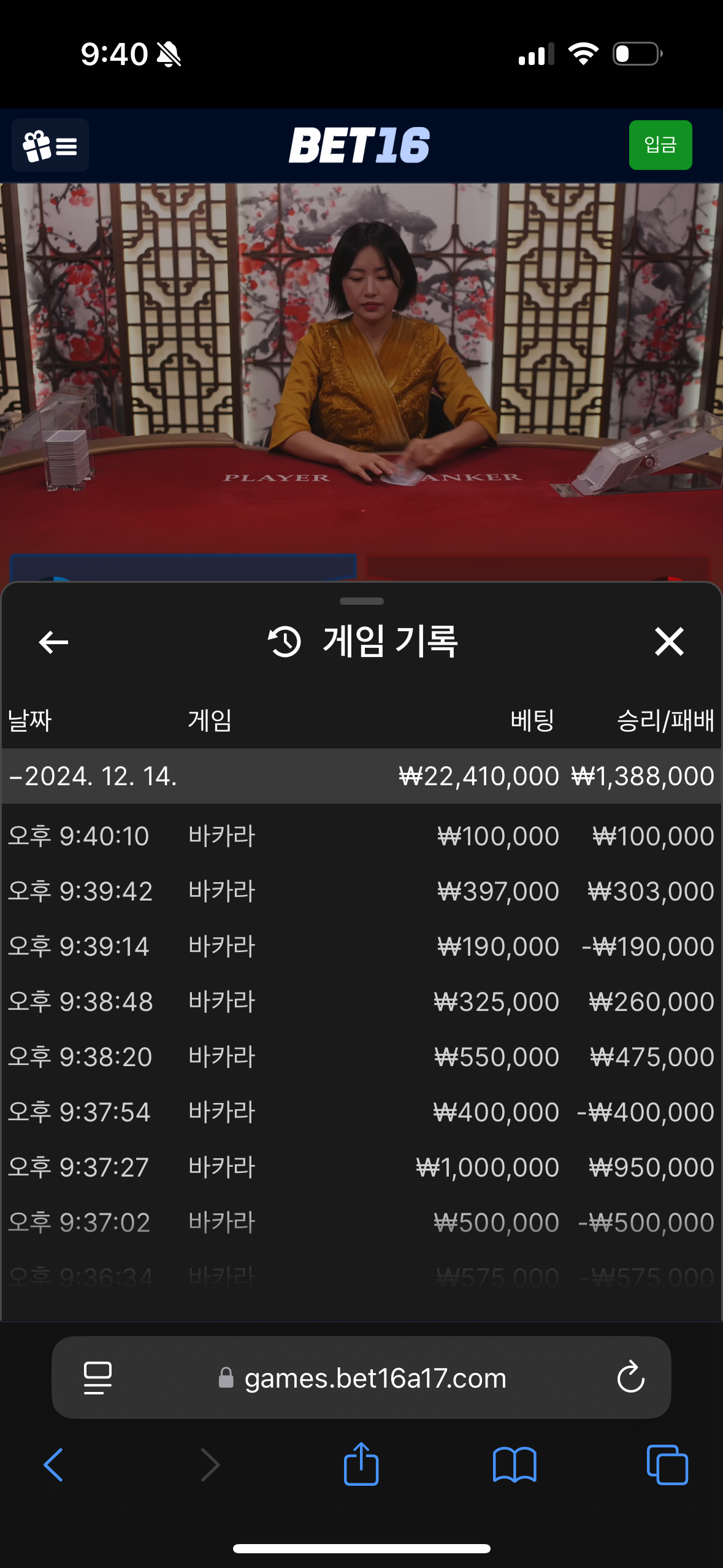Open Safari page settings icon

pyautogui.click(x=98, y=1378)
